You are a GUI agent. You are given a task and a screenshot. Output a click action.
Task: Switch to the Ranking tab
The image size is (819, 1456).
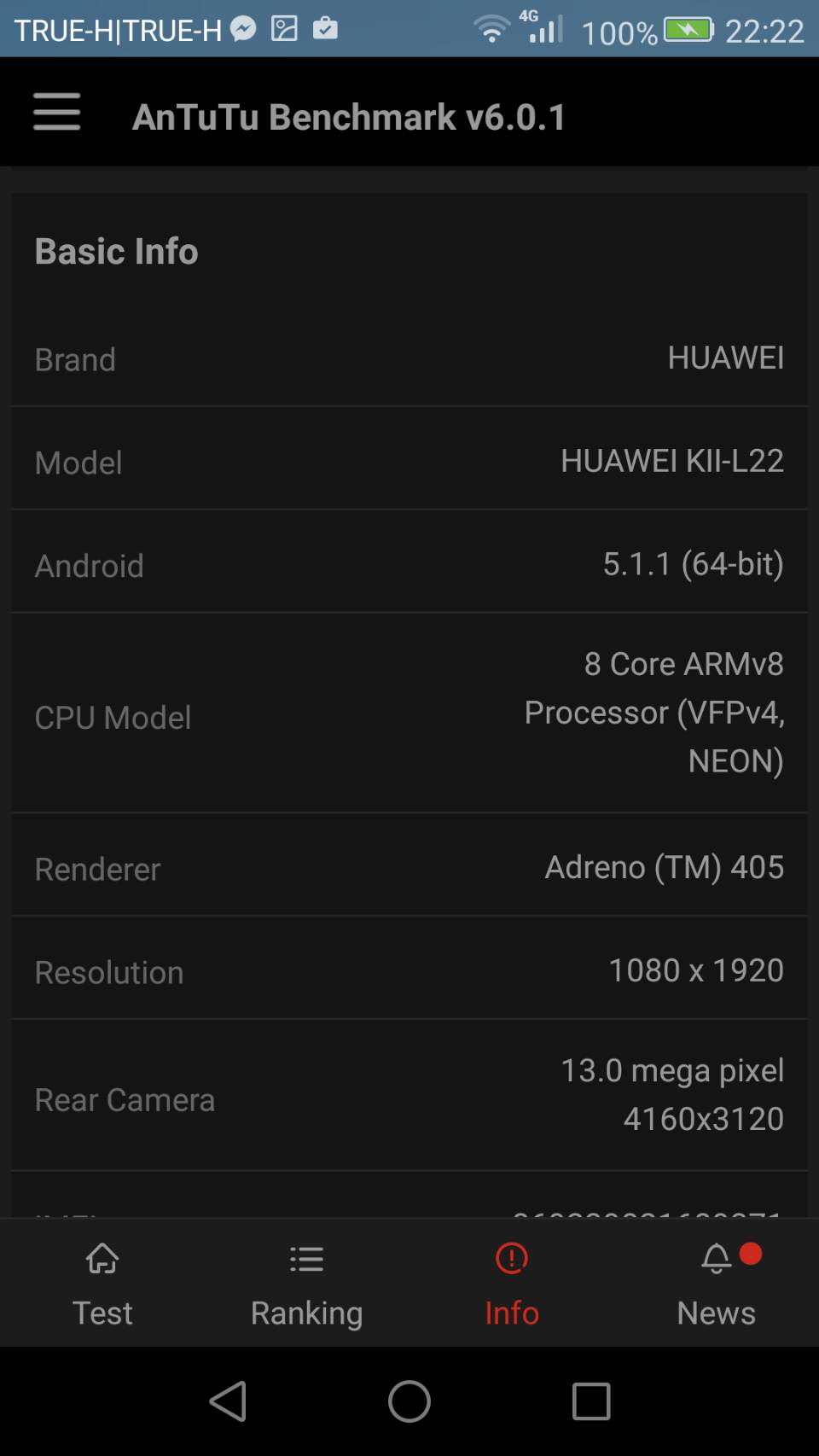(x=306, y=1283)
